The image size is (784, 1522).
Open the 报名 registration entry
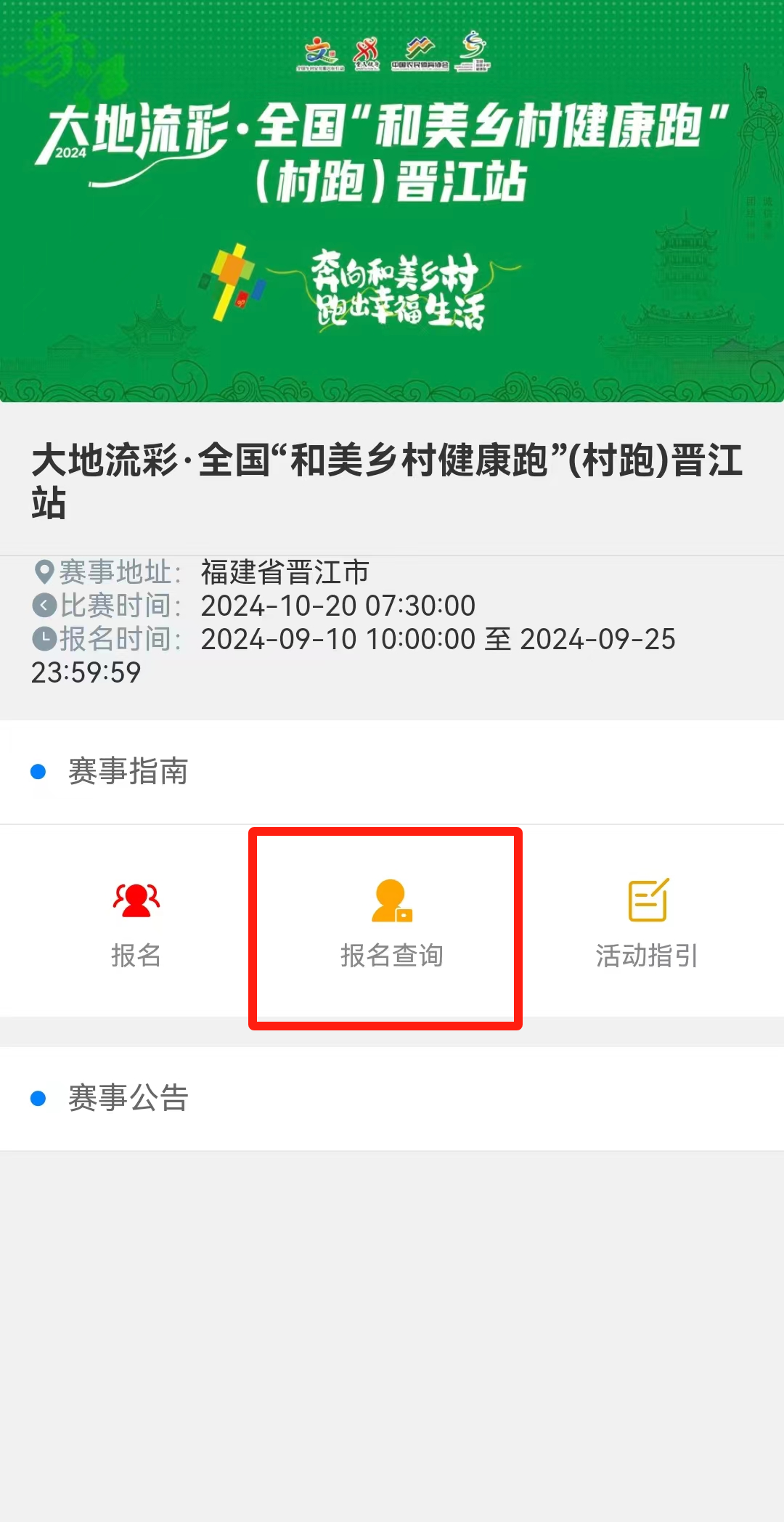[136, 924]
